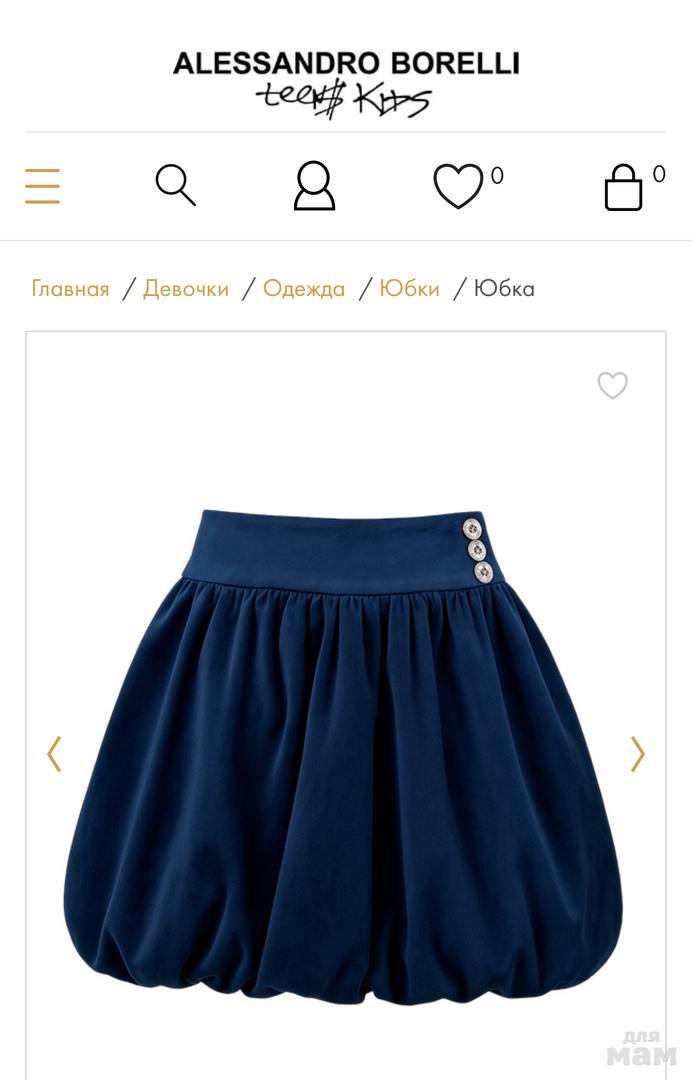692x1080 pixels.
Task: Show the previous product photo
Action: pos(54,754)
